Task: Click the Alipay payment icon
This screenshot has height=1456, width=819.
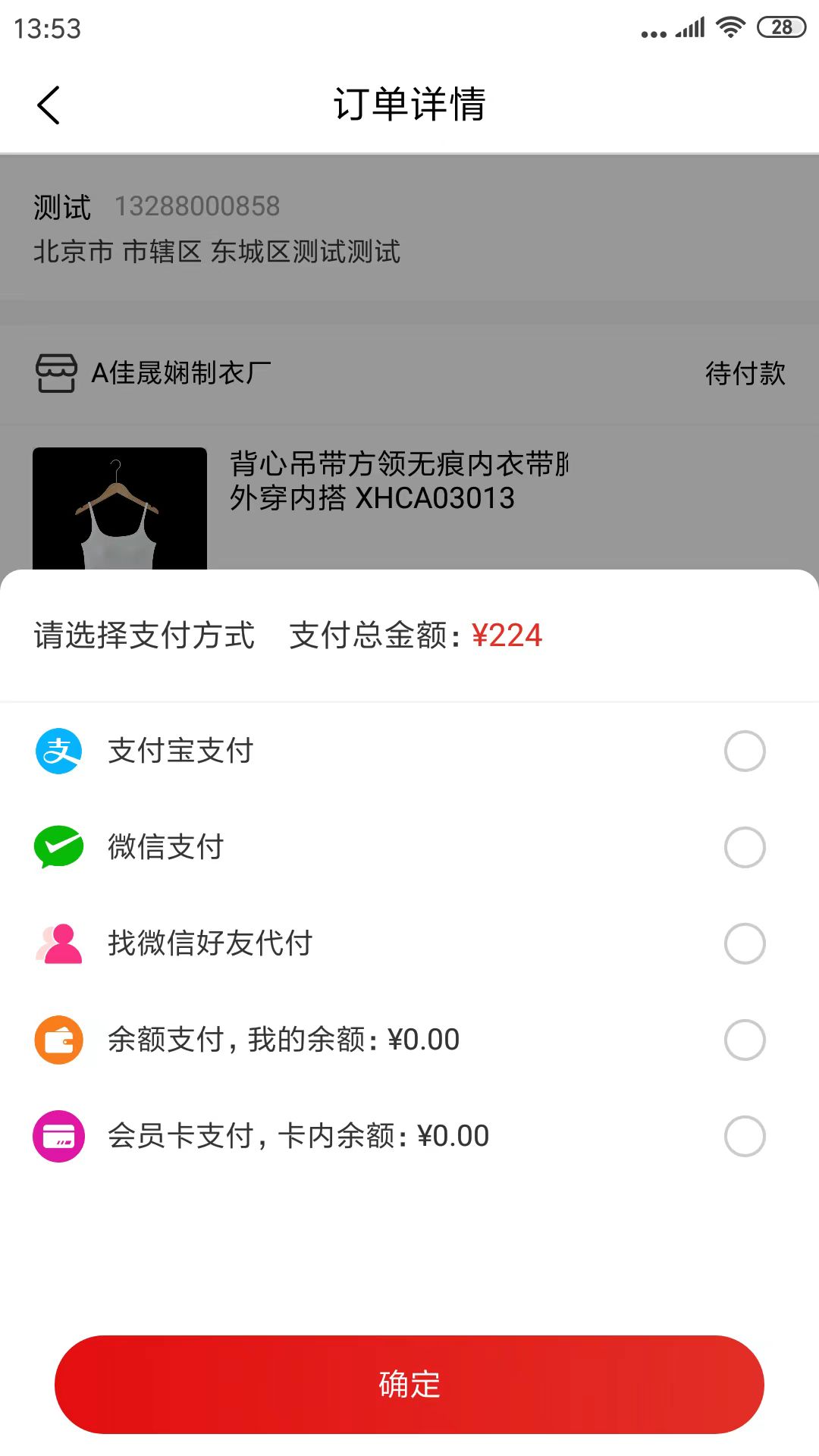Action: (58, 751)
